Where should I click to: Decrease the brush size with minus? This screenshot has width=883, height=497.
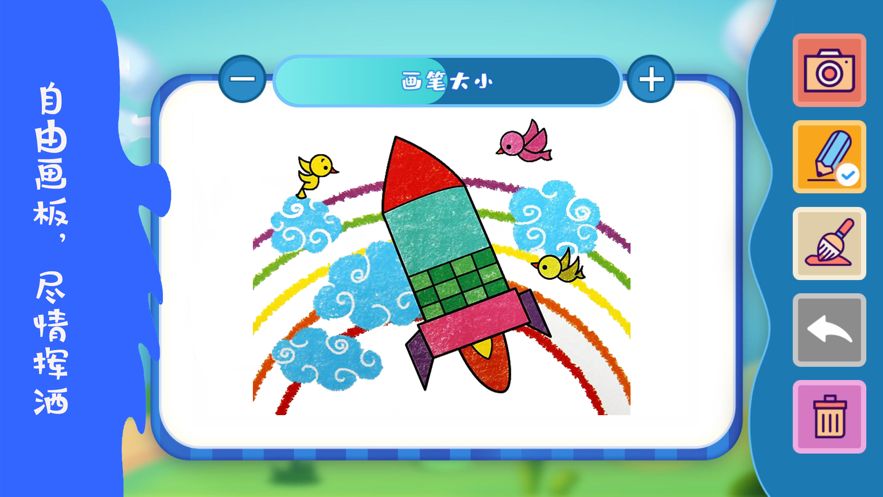(243, 79)
